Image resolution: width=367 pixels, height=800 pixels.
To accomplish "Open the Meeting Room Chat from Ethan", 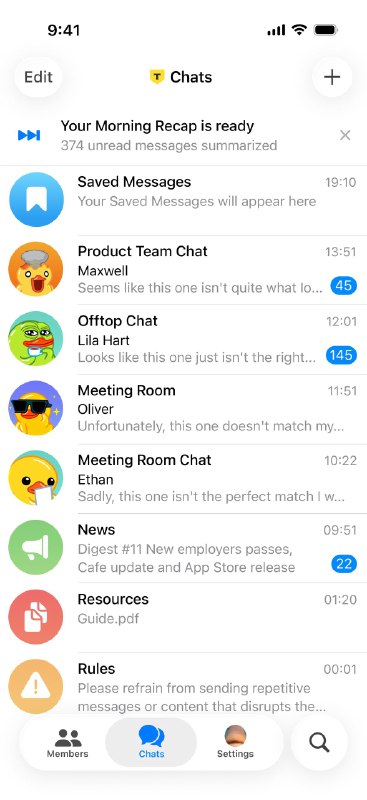I will coord(183,479).
